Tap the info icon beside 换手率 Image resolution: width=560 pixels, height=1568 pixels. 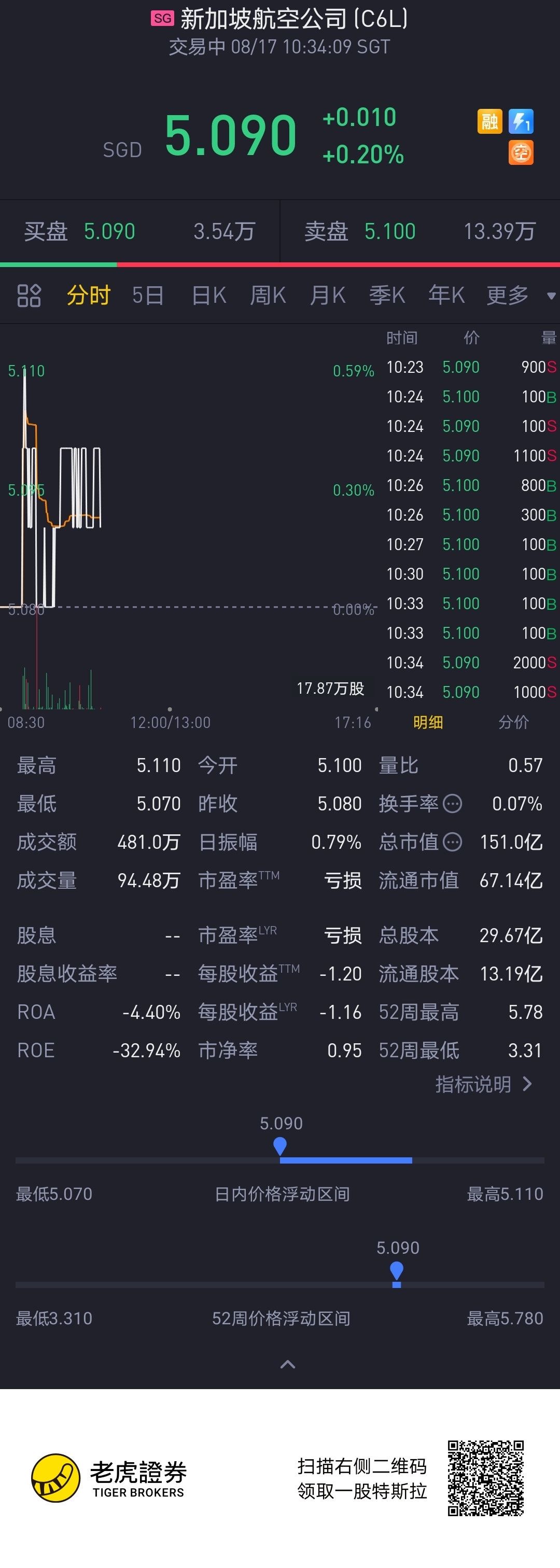pyautogui.click(x=452, y=804)
